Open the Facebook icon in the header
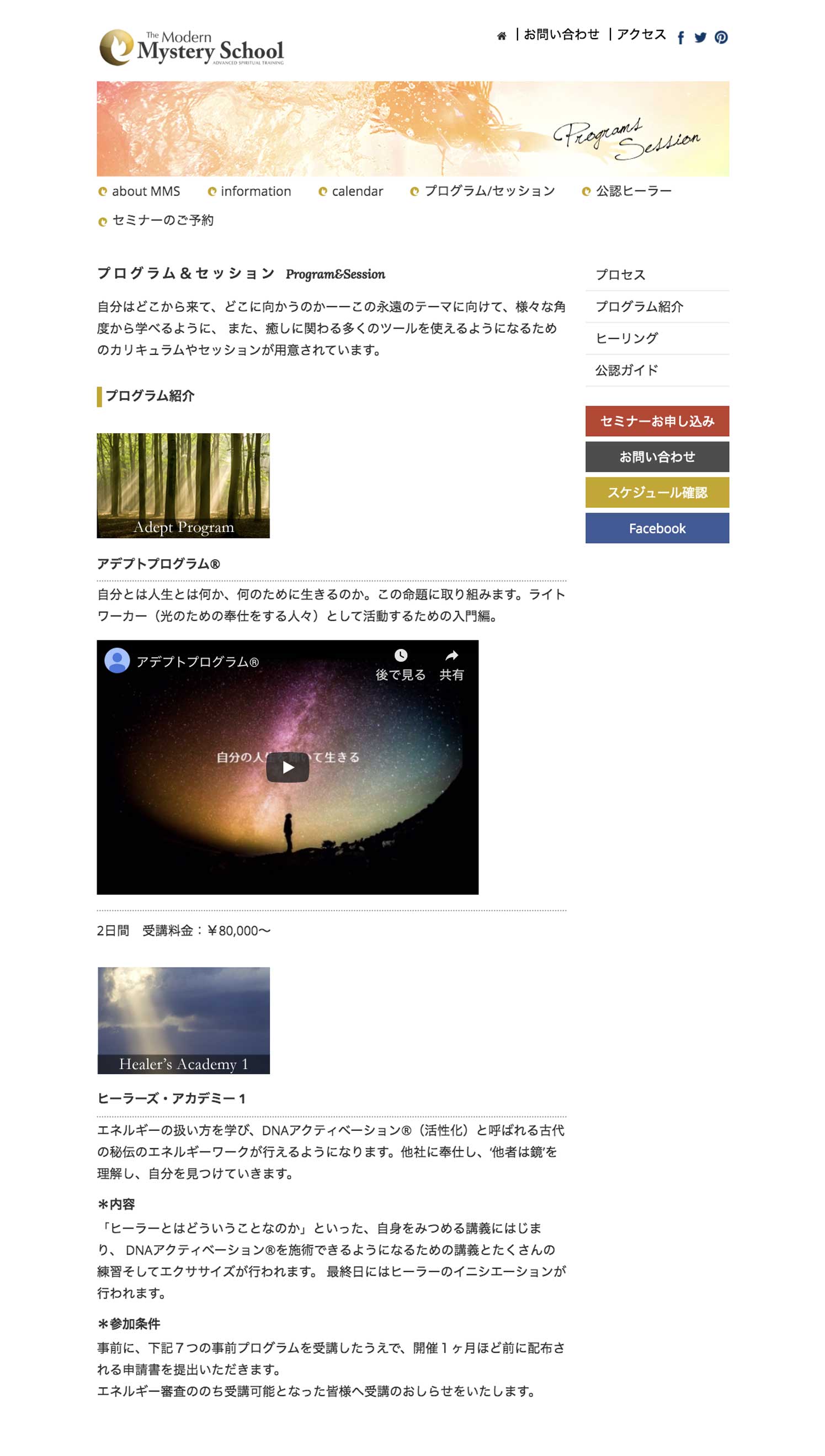The image size is (825, 1456). 680,38
